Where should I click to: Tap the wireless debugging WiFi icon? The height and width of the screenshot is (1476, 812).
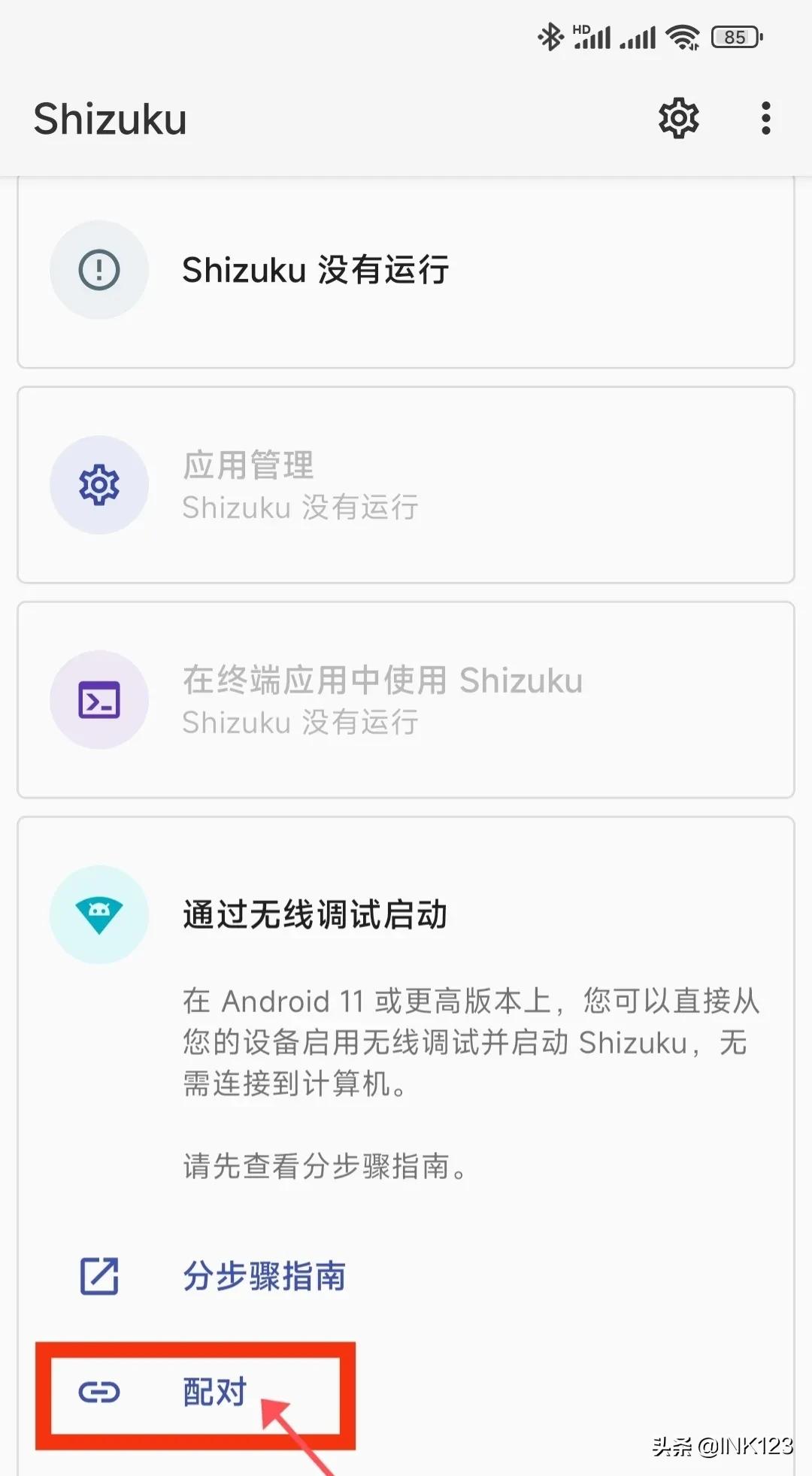[98, 914]
